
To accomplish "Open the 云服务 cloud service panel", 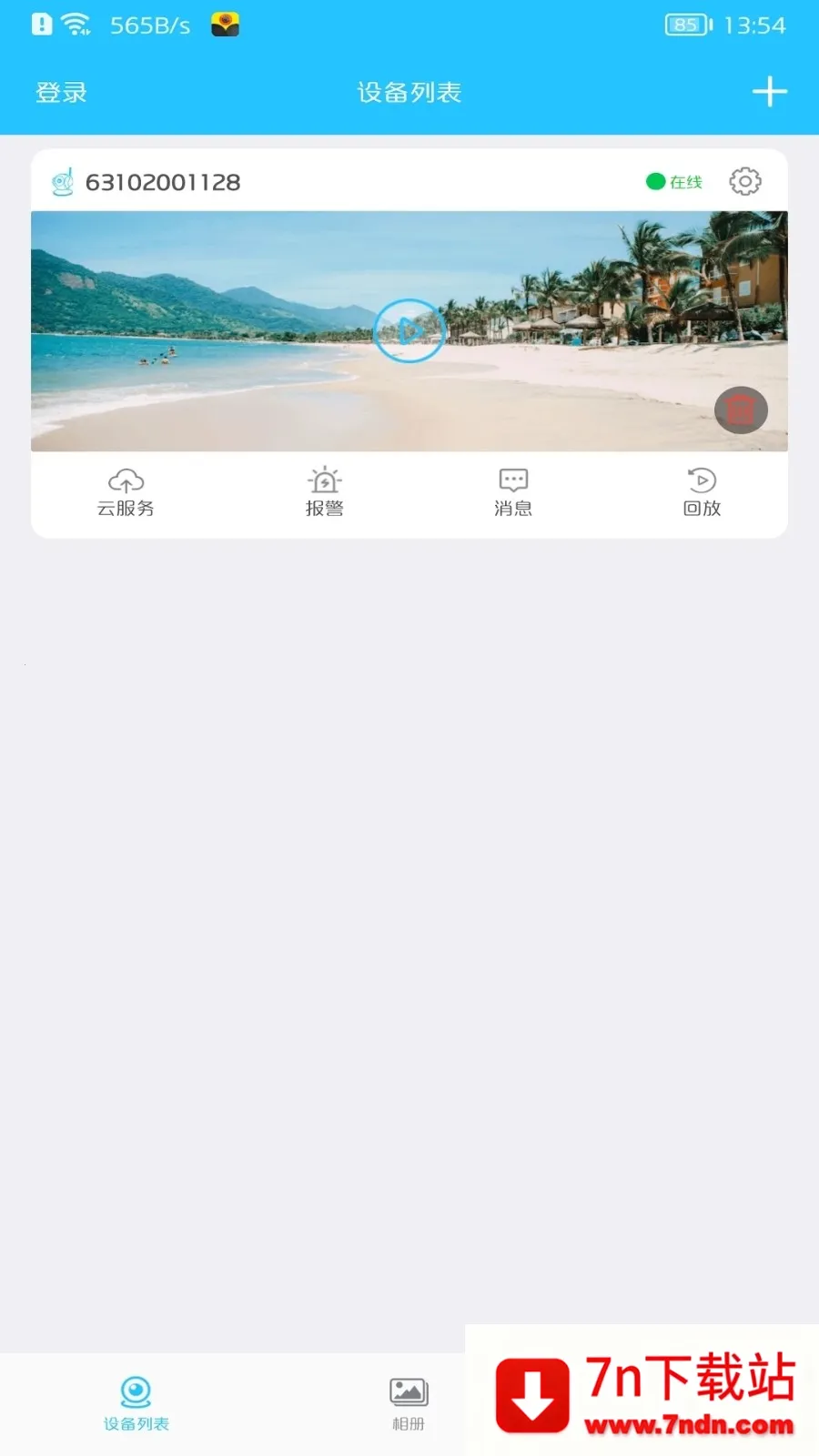I will pyautogui.click(x=126, y=492).
